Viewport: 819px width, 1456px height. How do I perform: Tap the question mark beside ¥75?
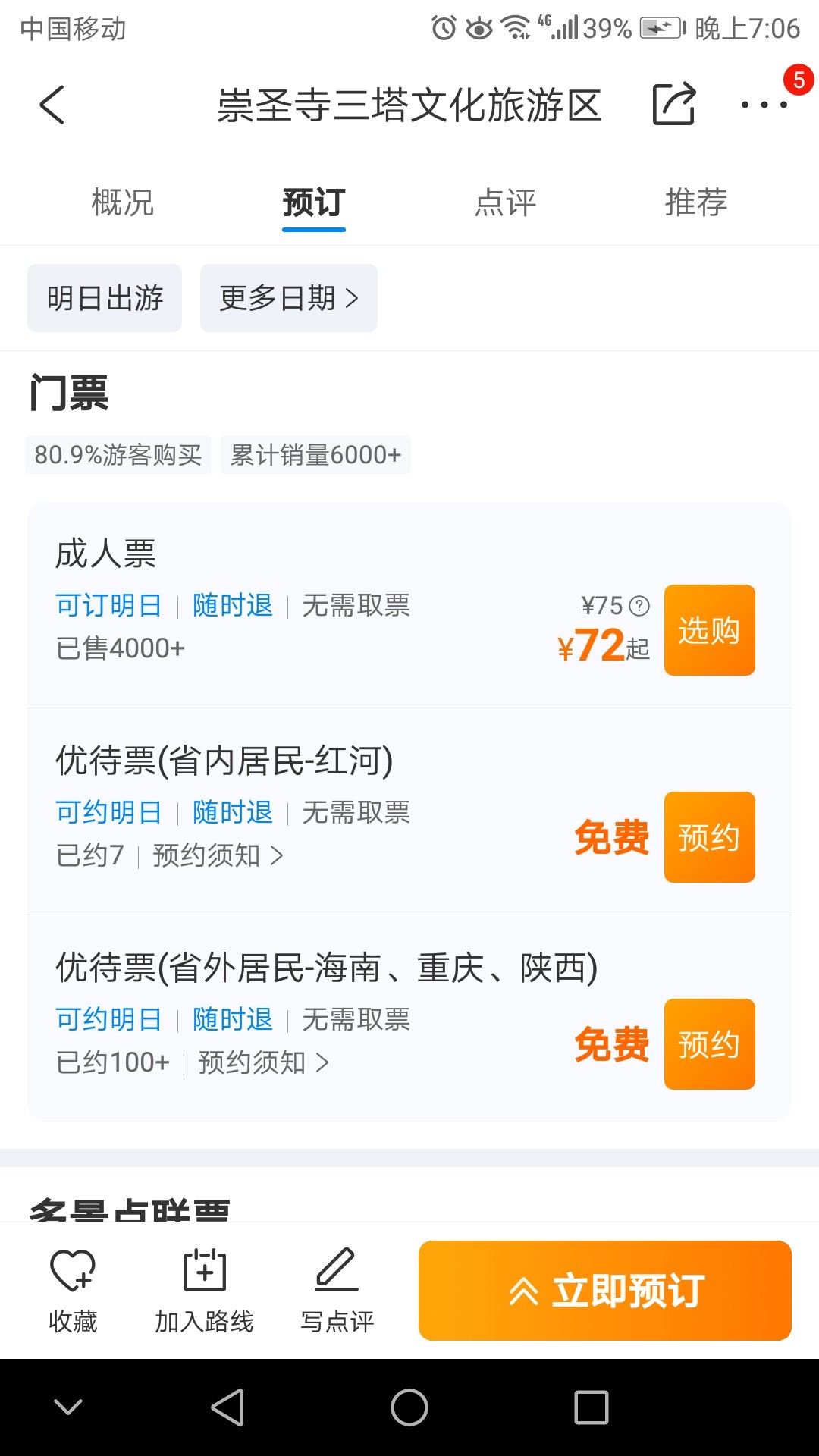(x=640, y=605)
